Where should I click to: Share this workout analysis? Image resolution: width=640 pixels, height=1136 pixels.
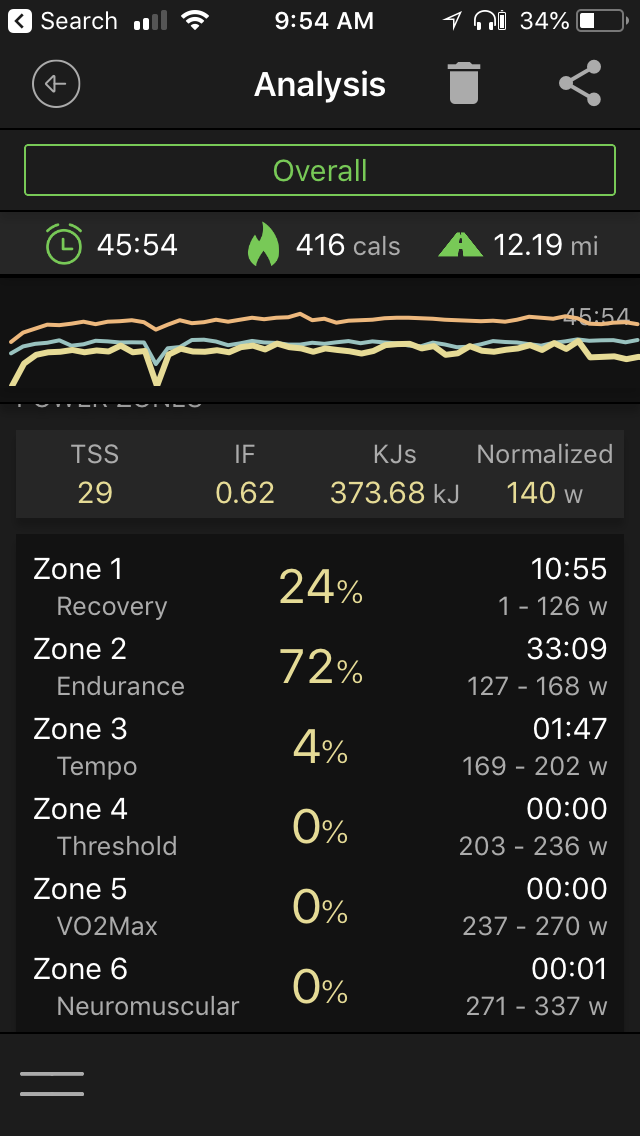click(x=581, y=83)
